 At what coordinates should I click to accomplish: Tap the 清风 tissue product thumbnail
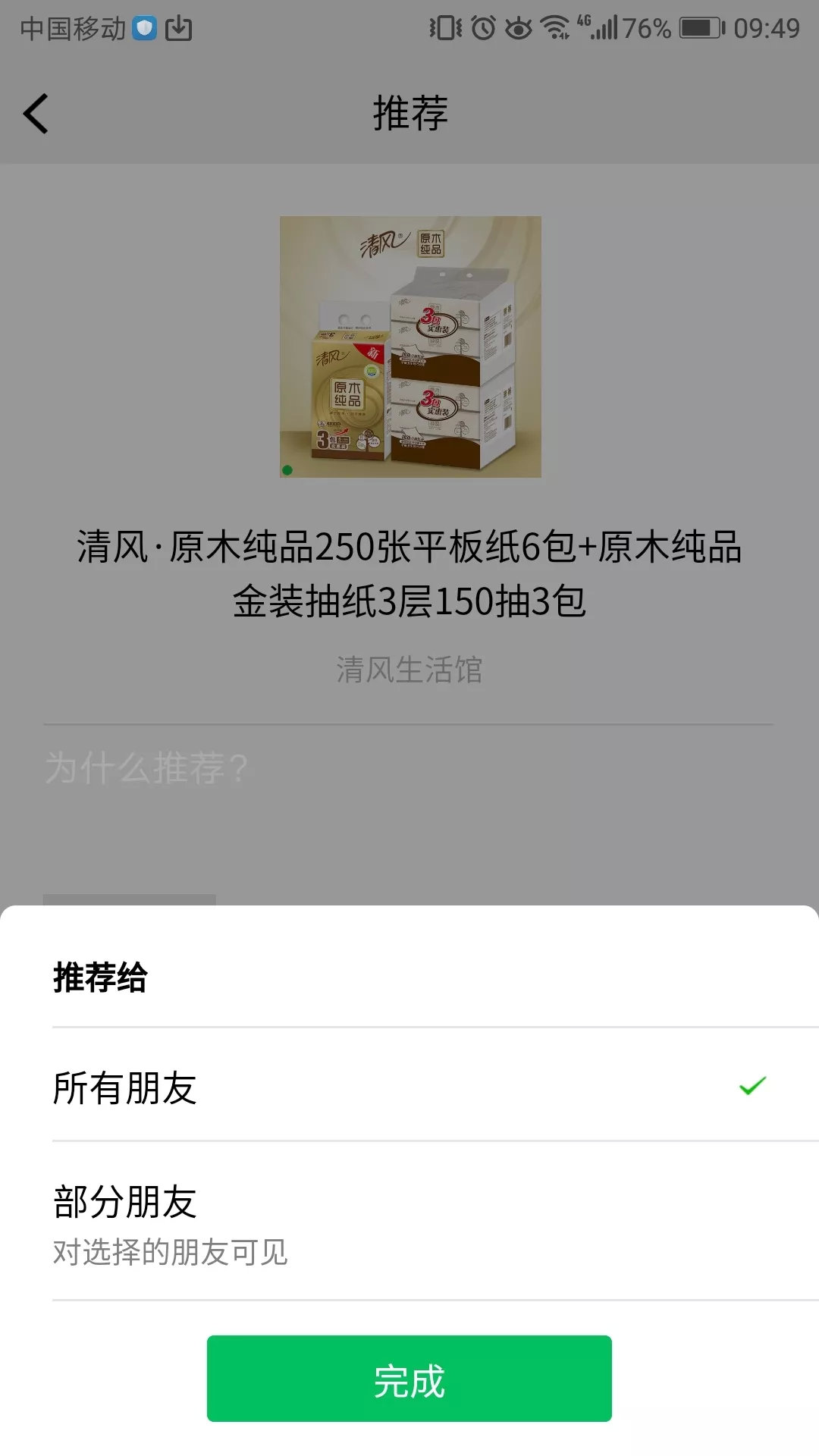coord(409,349)
